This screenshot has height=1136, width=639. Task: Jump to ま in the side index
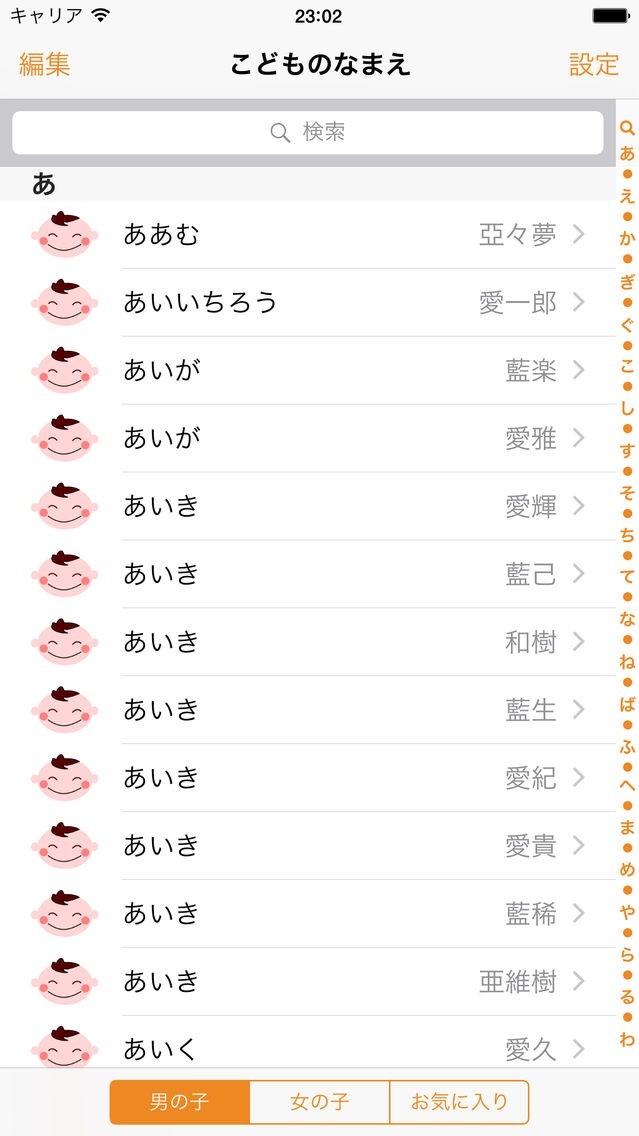click(x=627, y=827)
